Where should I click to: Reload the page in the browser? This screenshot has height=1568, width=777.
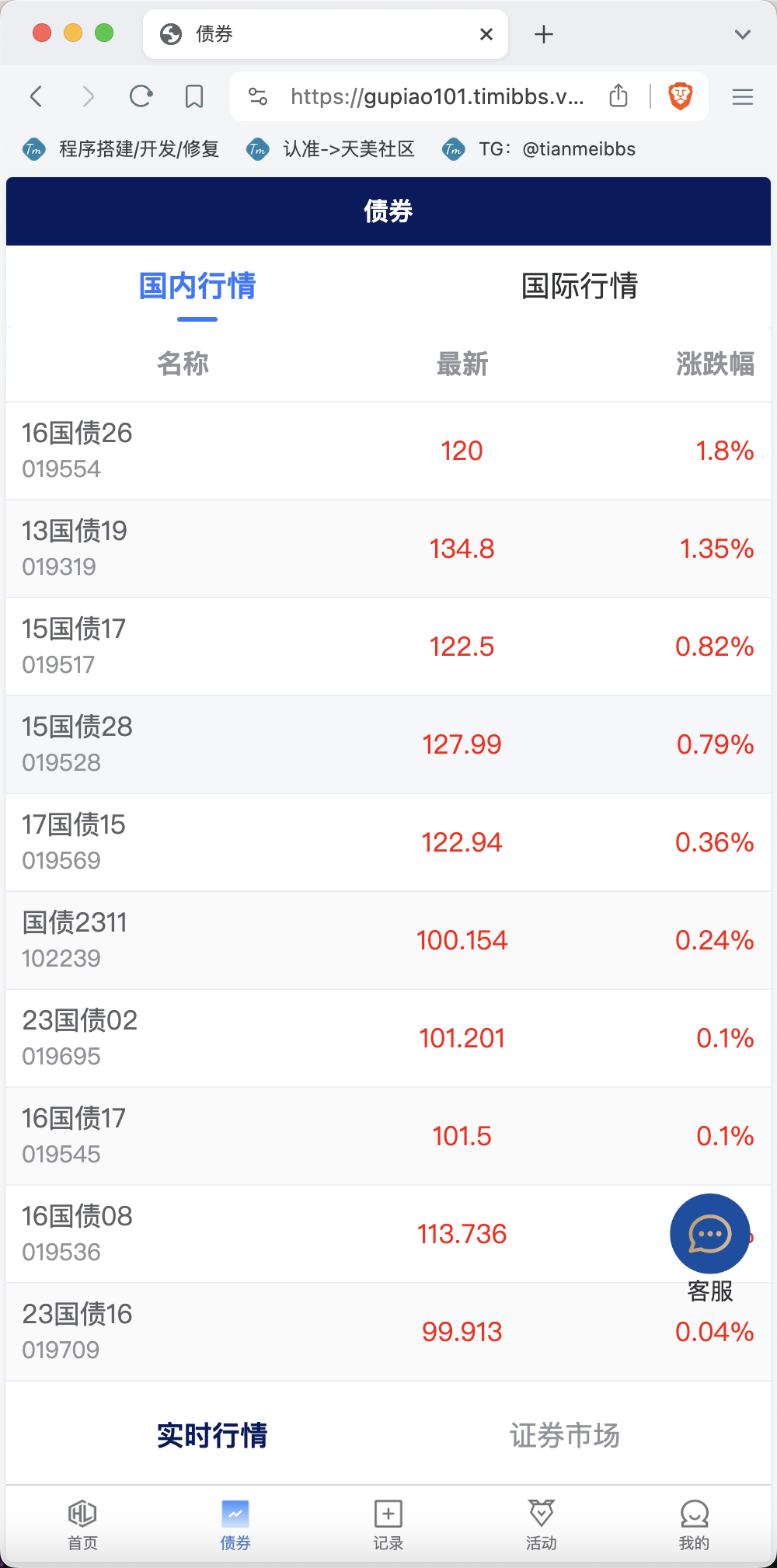(141, 96)
